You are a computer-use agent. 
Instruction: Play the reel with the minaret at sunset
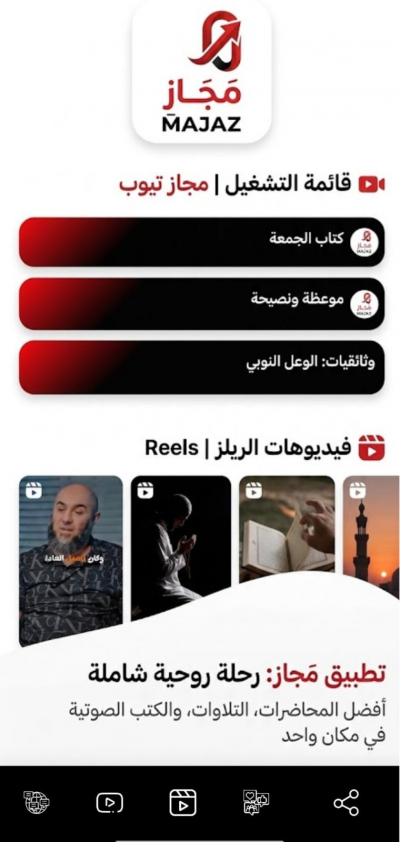coord(371,534)
